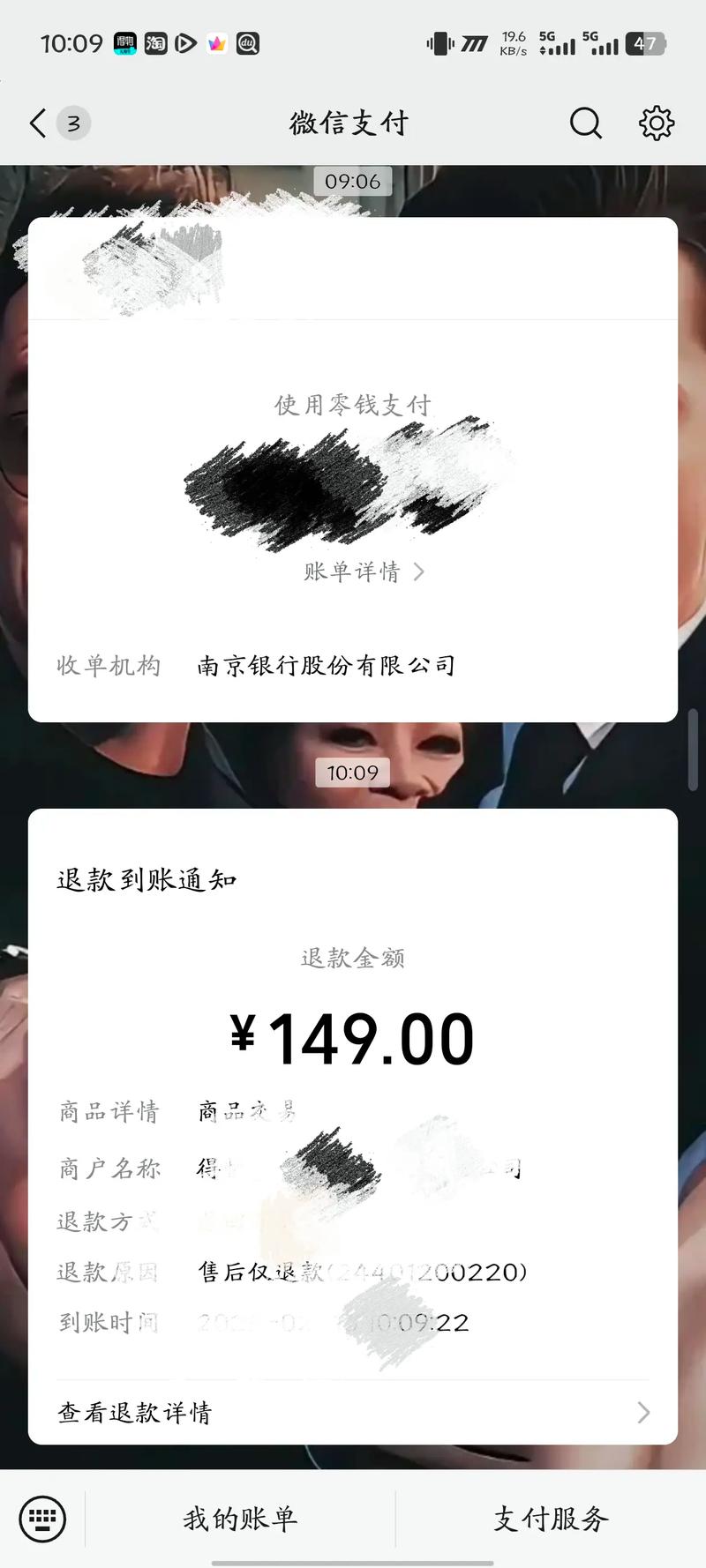This screenshot has width=706, height=1568.
Task: Open the Baidu 'du' icon in the status bar
Action: pos(247,44)
